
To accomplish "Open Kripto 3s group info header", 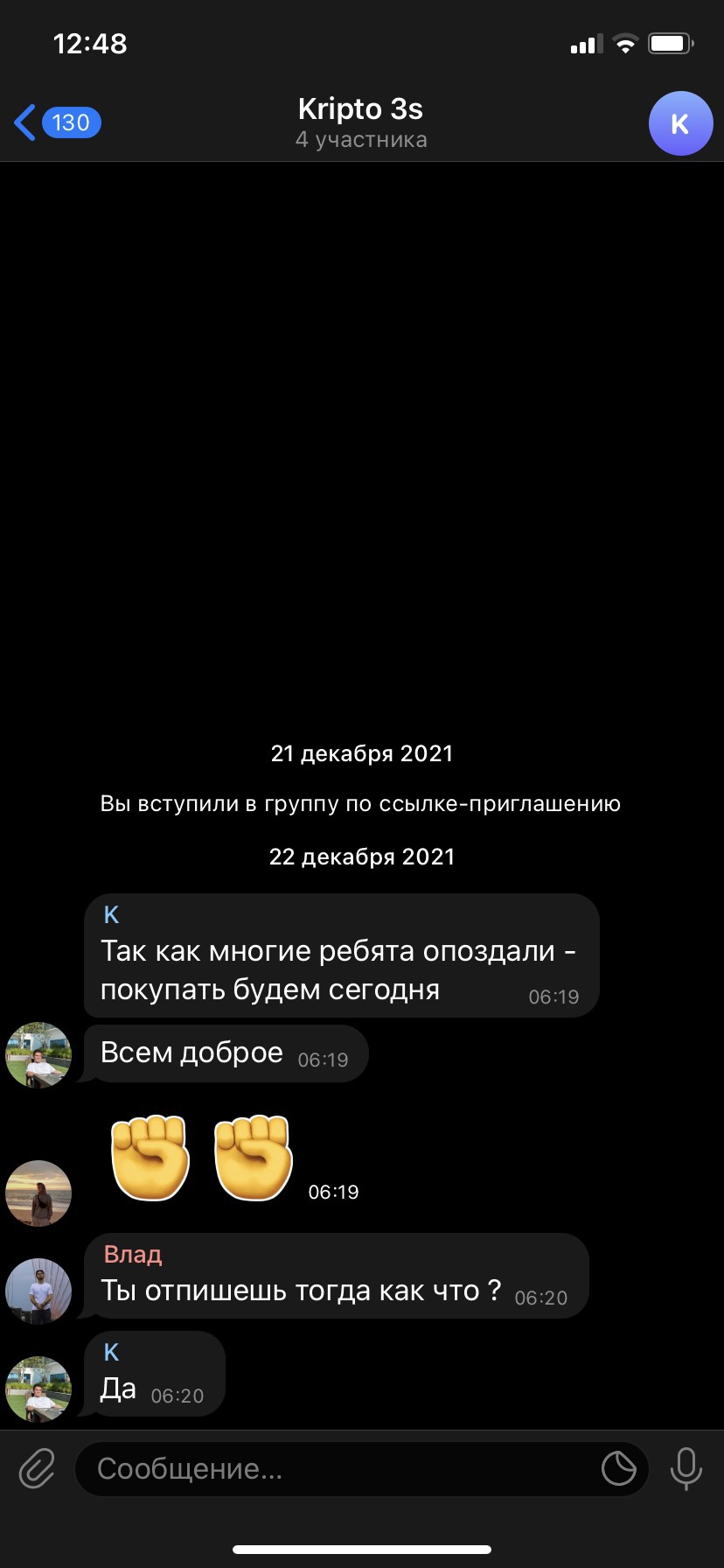I will click(360, 122).
